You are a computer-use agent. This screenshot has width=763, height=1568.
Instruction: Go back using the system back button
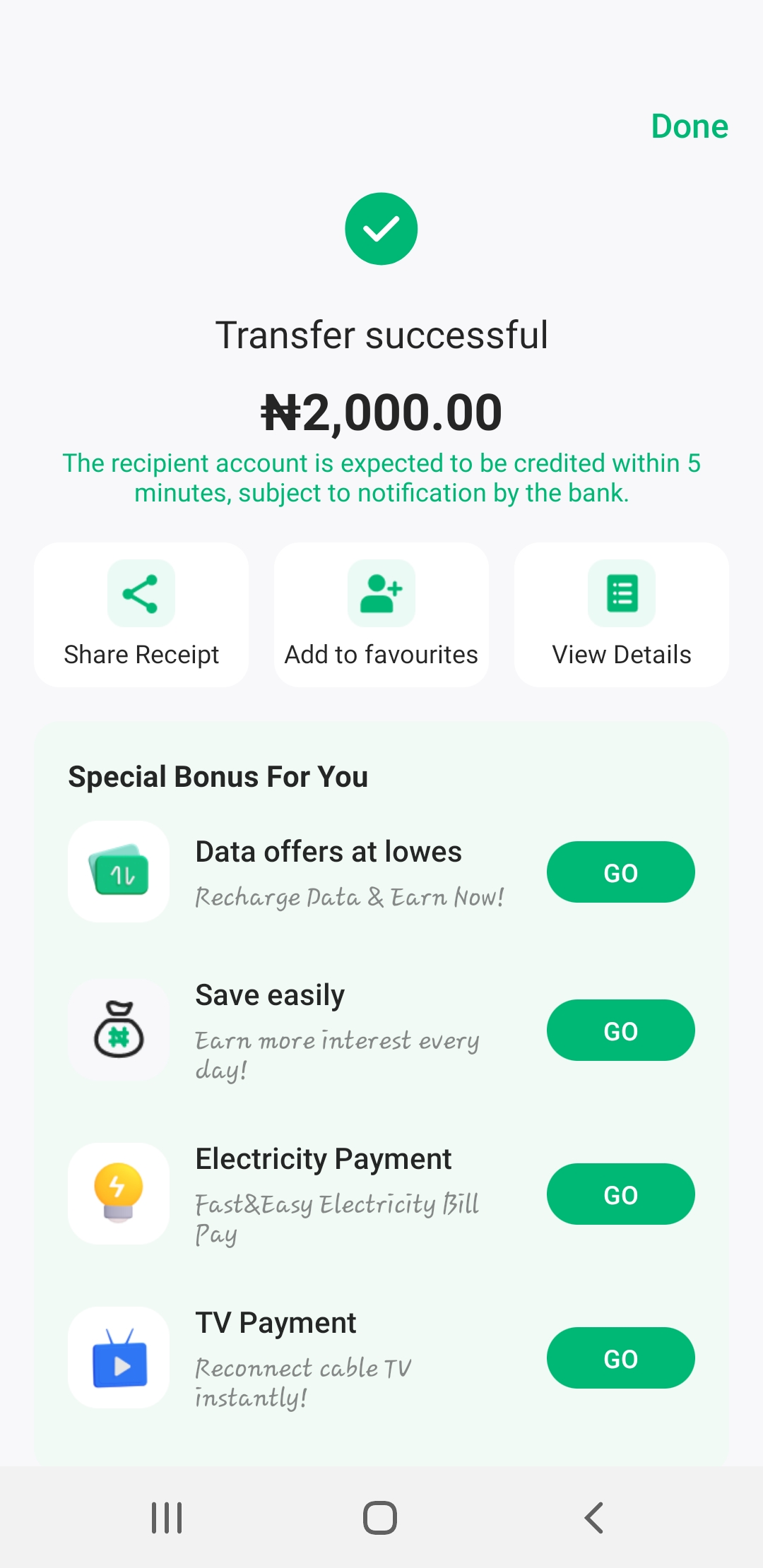click(594, 1517)
